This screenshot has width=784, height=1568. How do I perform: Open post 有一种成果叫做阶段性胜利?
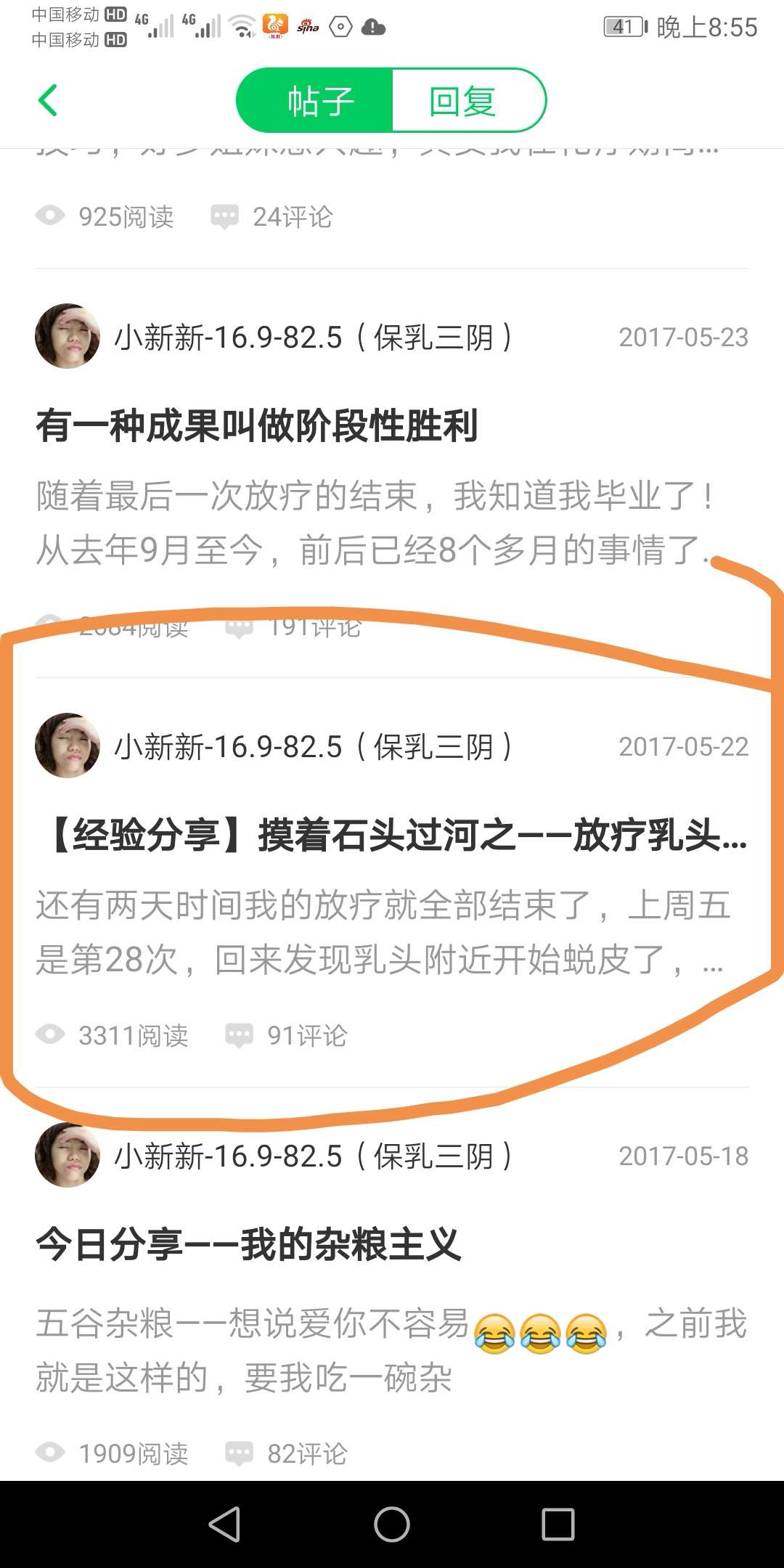257,425
